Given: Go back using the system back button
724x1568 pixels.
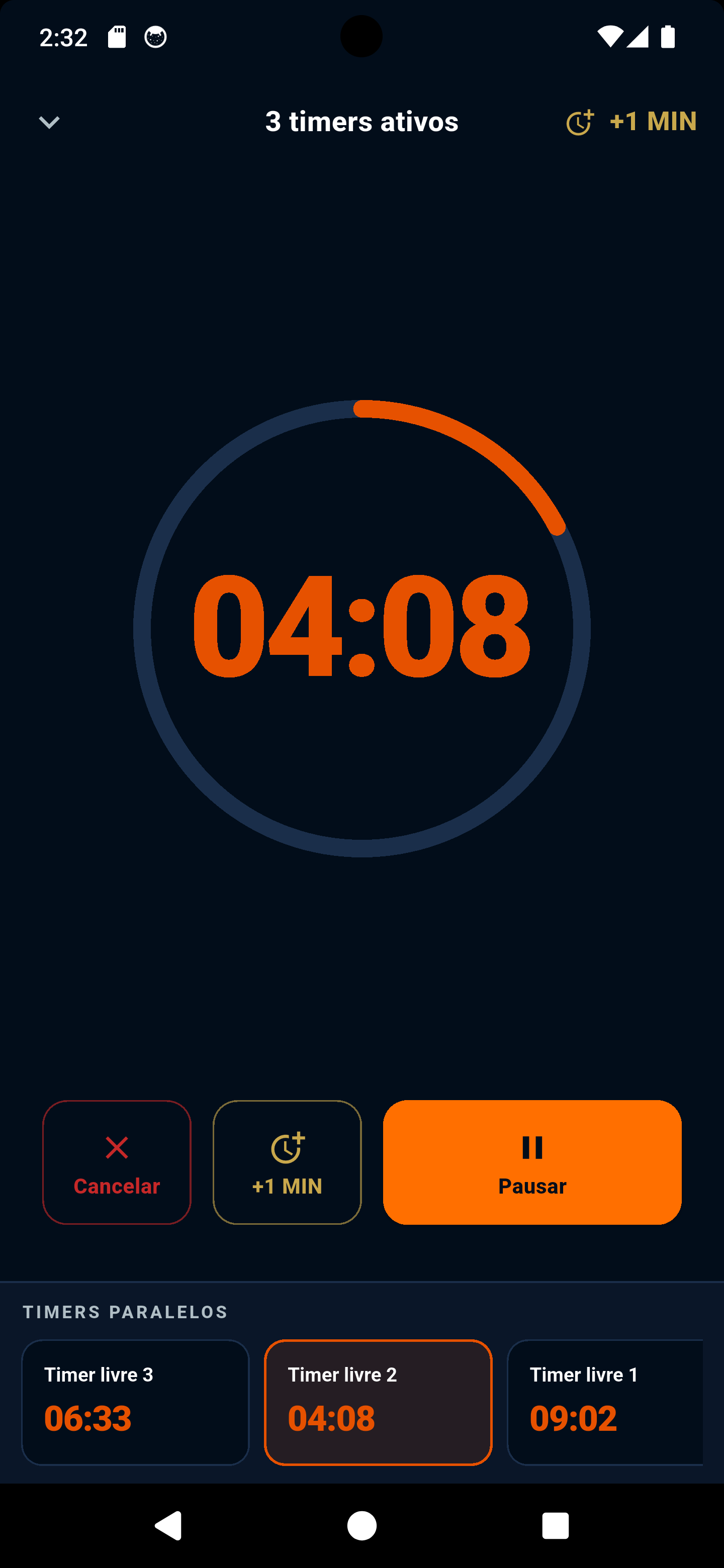Looking at the screenshot, I should (x=168, y=1525).
